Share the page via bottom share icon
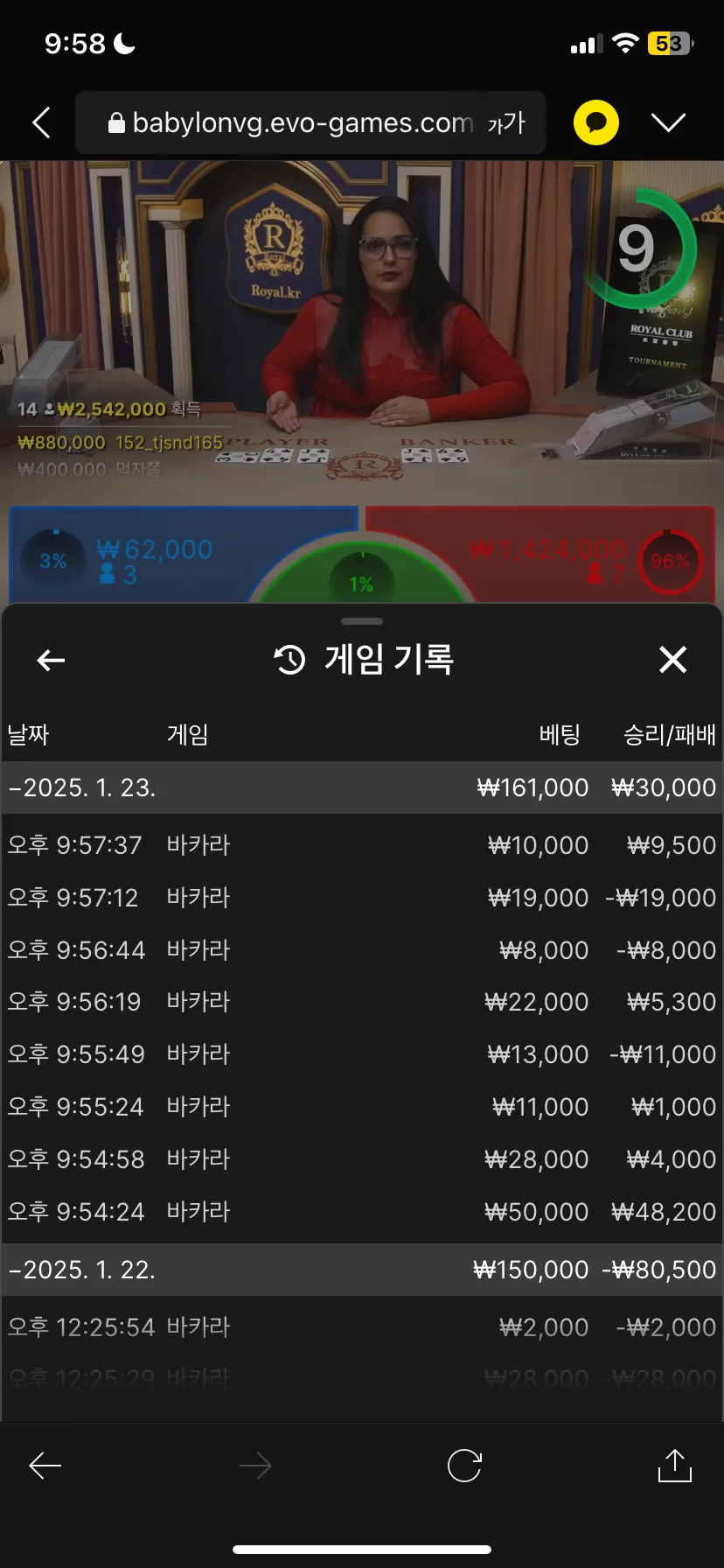Image resolution: width=724 pixels, height=1568 pixels. pyautogui.click(x=674, y=1466)
